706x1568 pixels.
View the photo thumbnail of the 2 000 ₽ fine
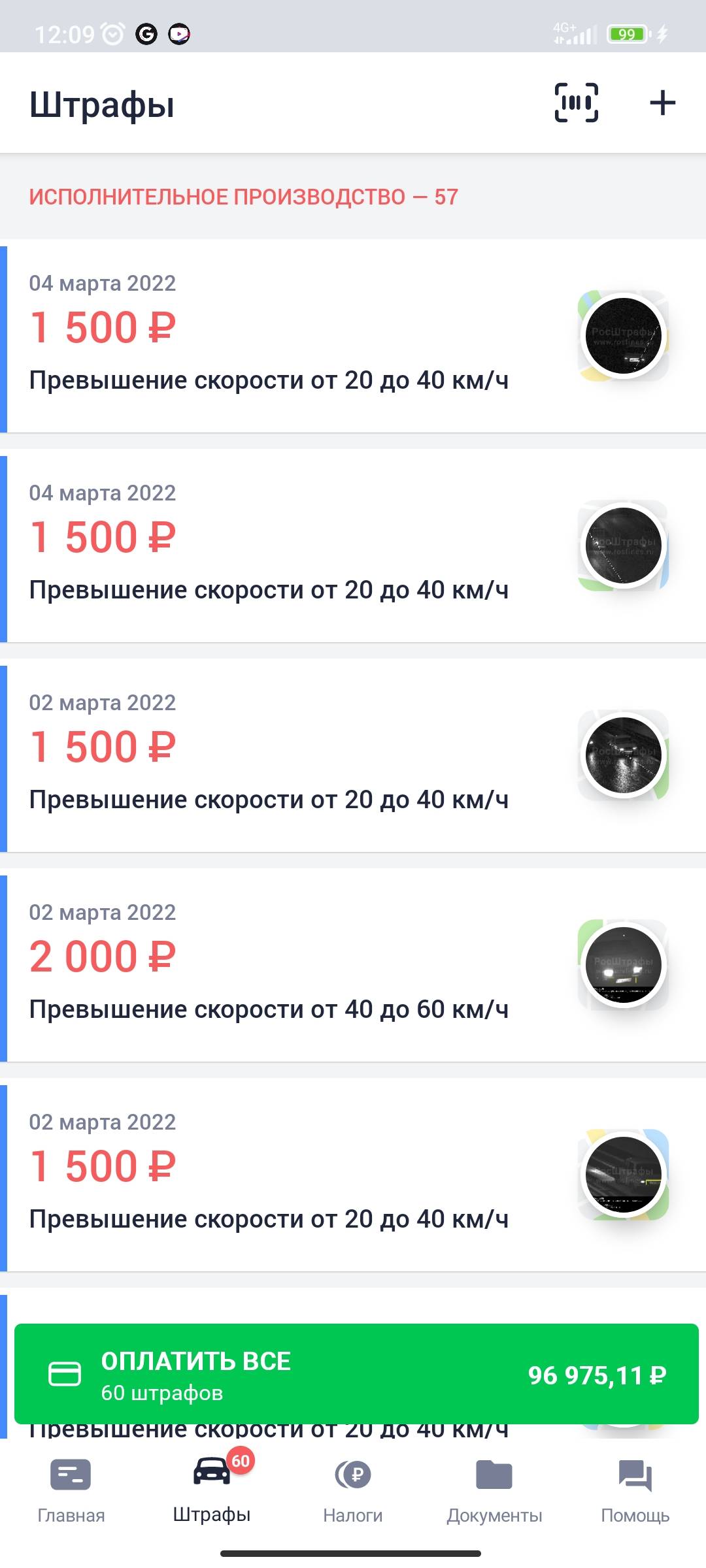[623, 965]
